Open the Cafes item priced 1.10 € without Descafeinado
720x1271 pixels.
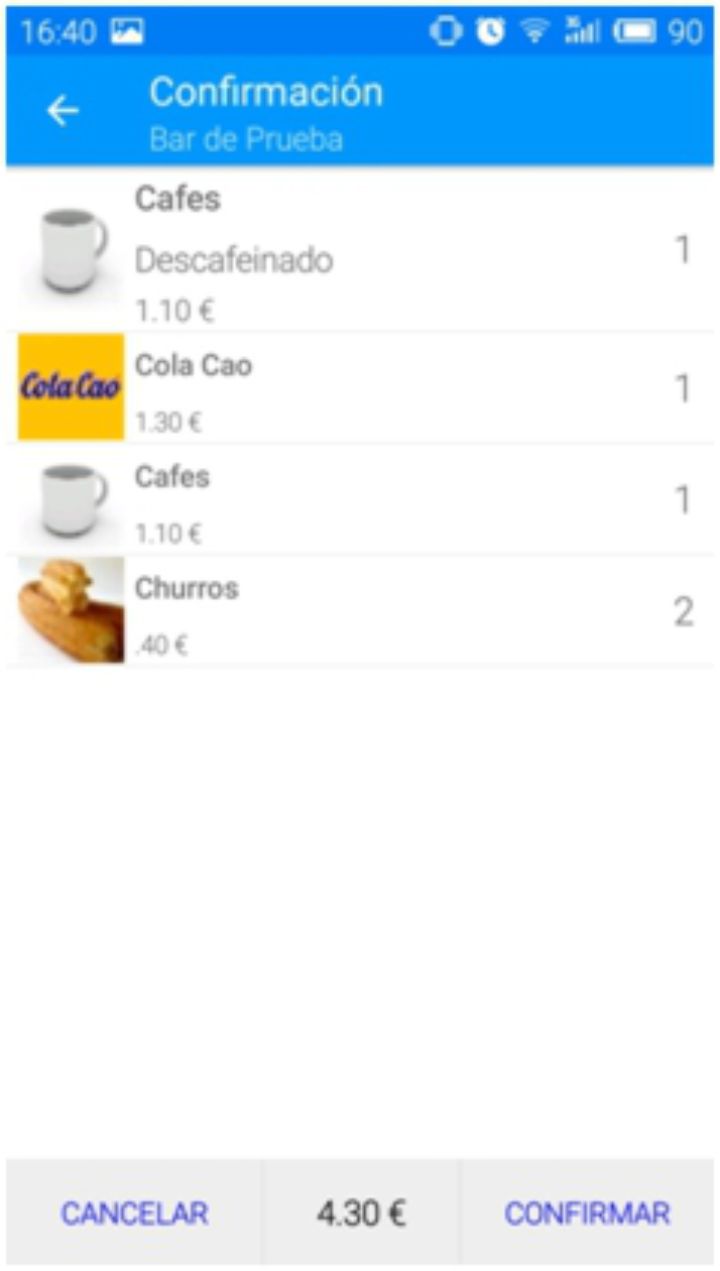360,500
